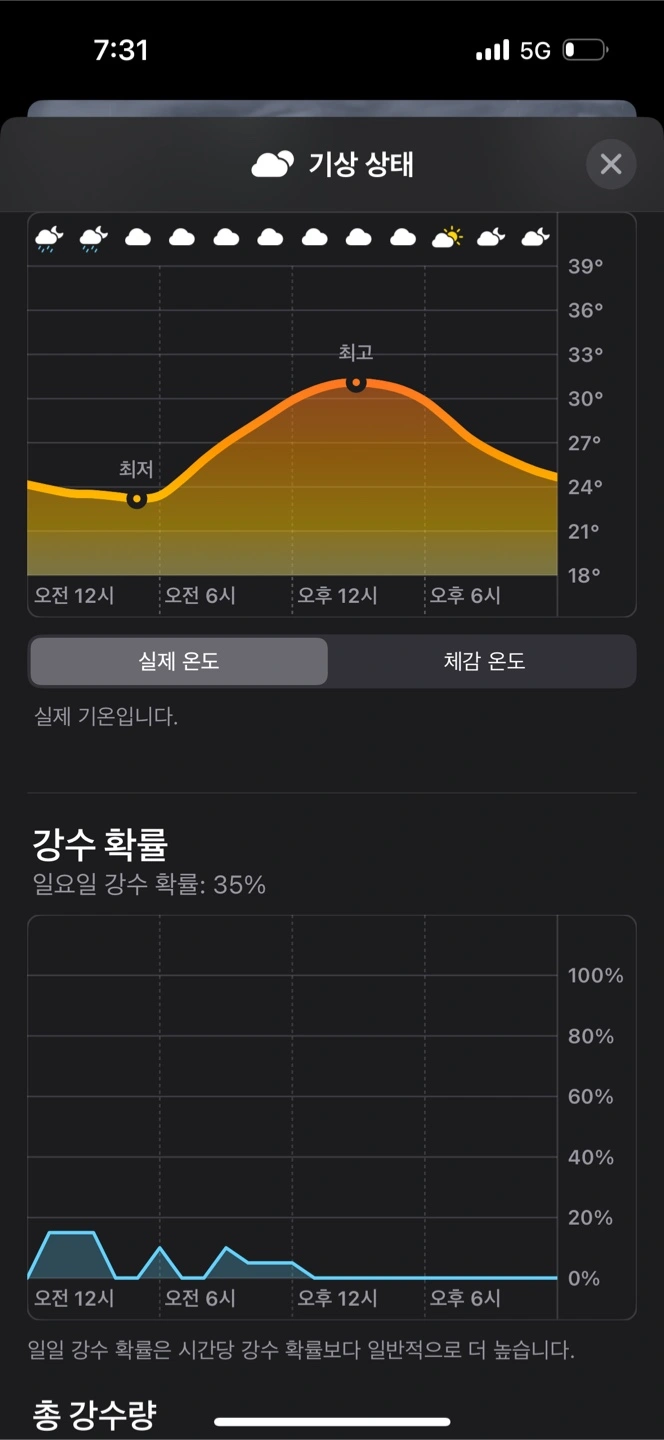
Task: Select the 실제 온도 segment
Action: point(179,661)
